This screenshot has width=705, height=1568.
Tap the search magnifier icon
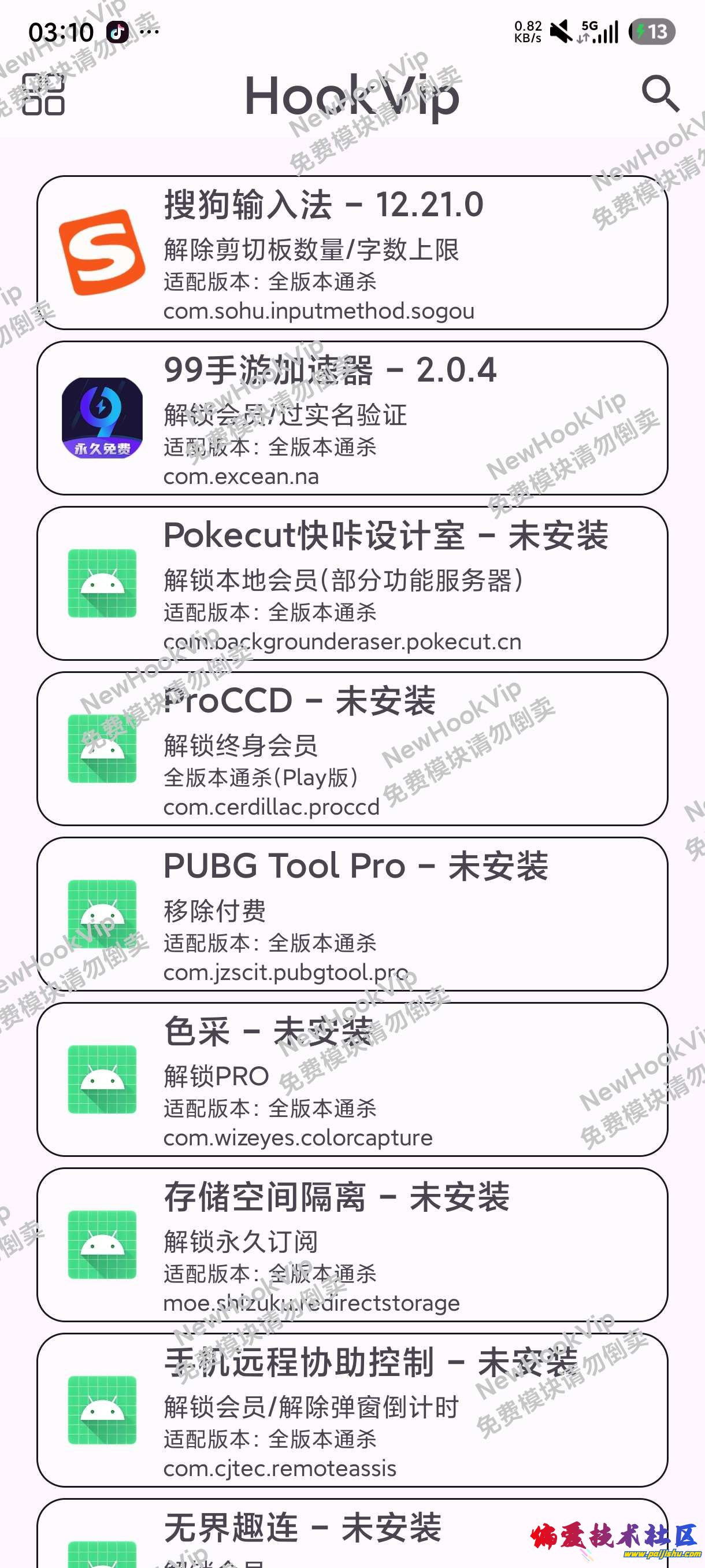pos(660,93)
